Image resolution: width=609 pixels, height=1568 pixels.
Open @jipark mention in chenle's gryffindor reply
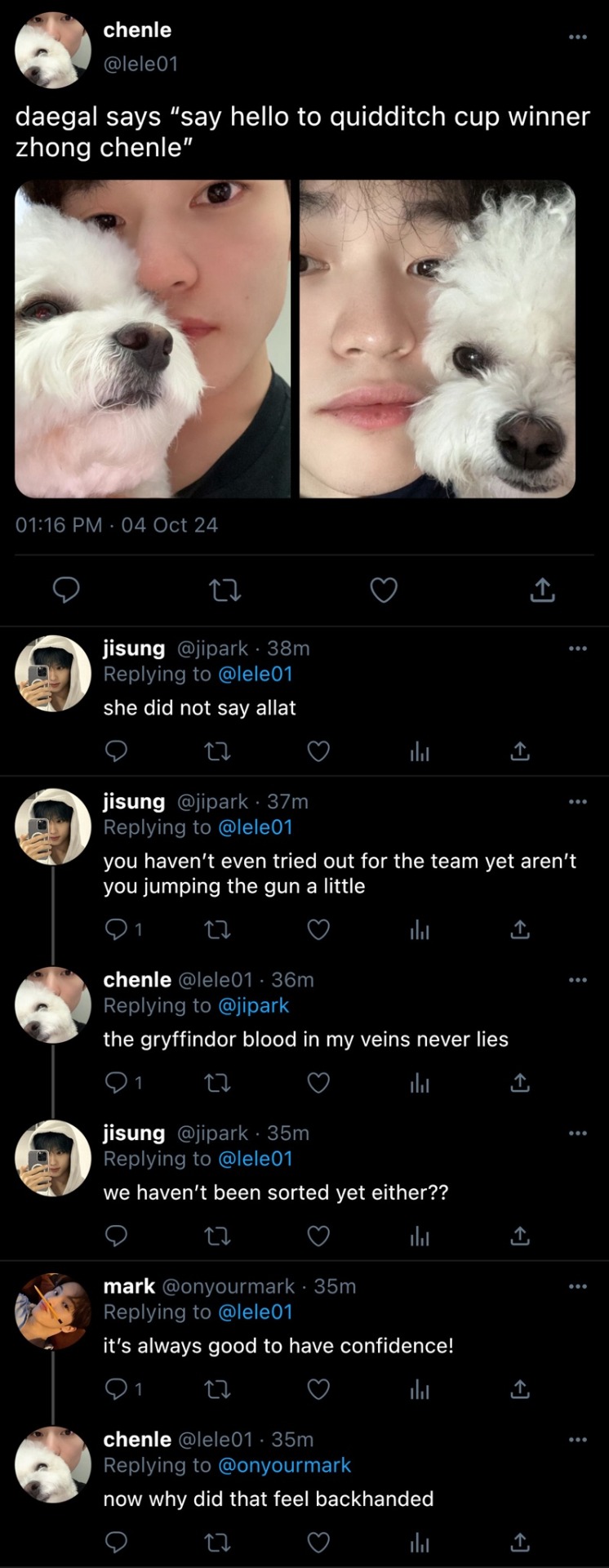coord(253,1005)
